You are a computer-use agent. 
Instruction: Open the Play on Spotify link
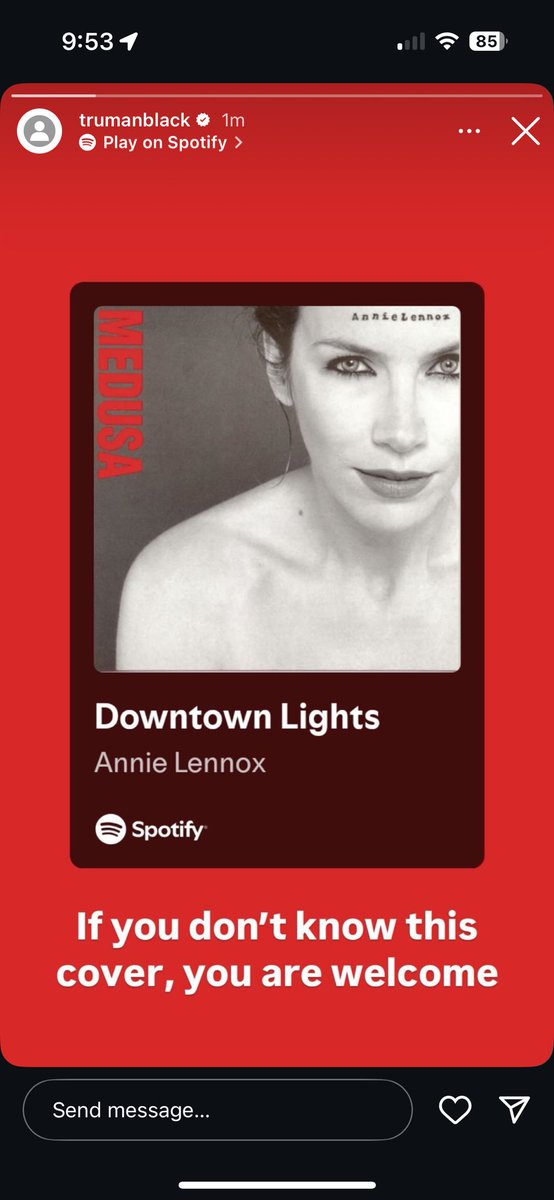point(161,143)
